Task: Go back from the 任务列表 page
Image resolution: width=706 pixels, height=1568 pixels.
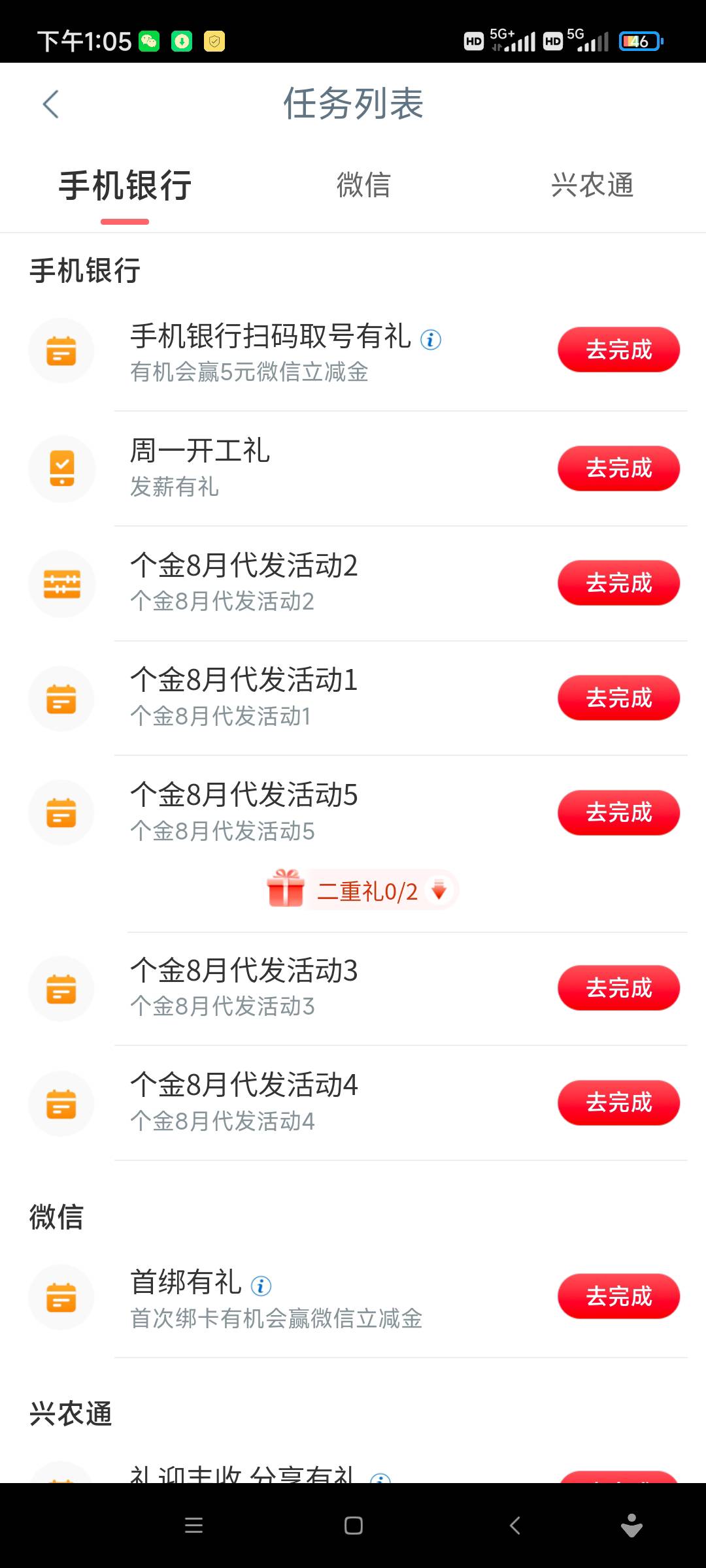Action: click(51, 104)
